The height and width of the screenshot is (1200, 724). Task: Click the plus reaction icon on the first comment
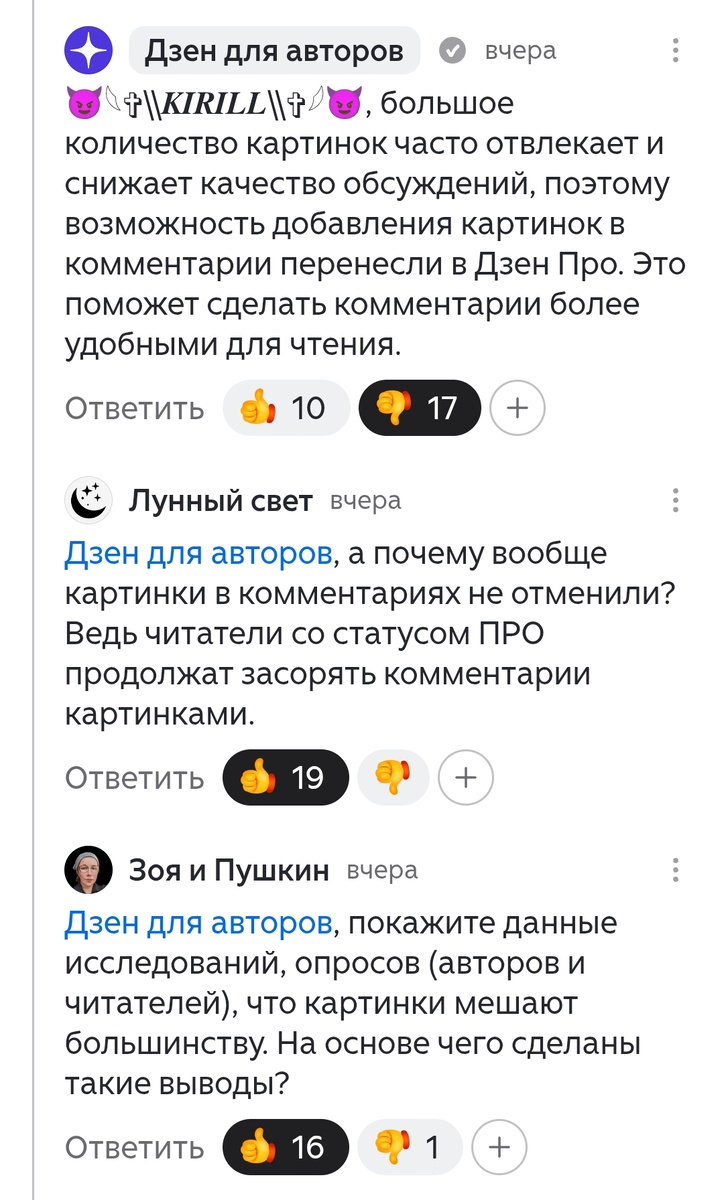click(x=518, y=407)
